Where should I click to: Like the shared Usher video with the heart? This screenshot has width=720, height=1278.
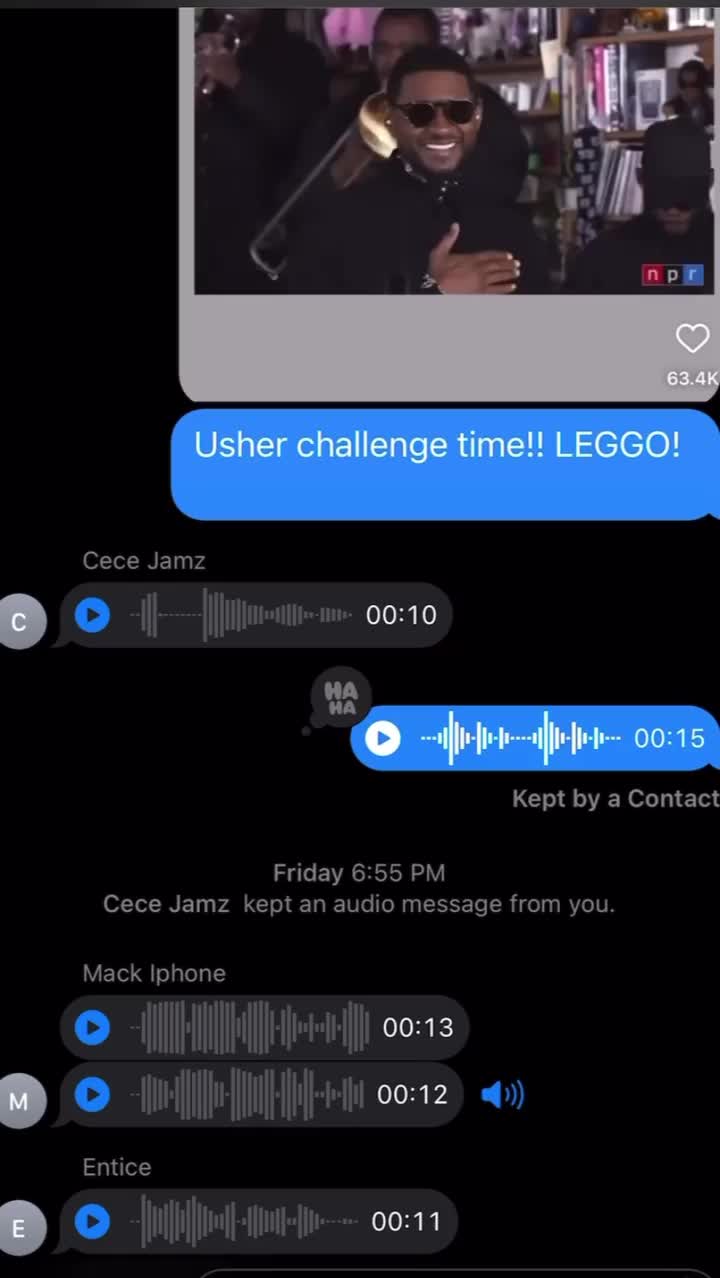693,339
